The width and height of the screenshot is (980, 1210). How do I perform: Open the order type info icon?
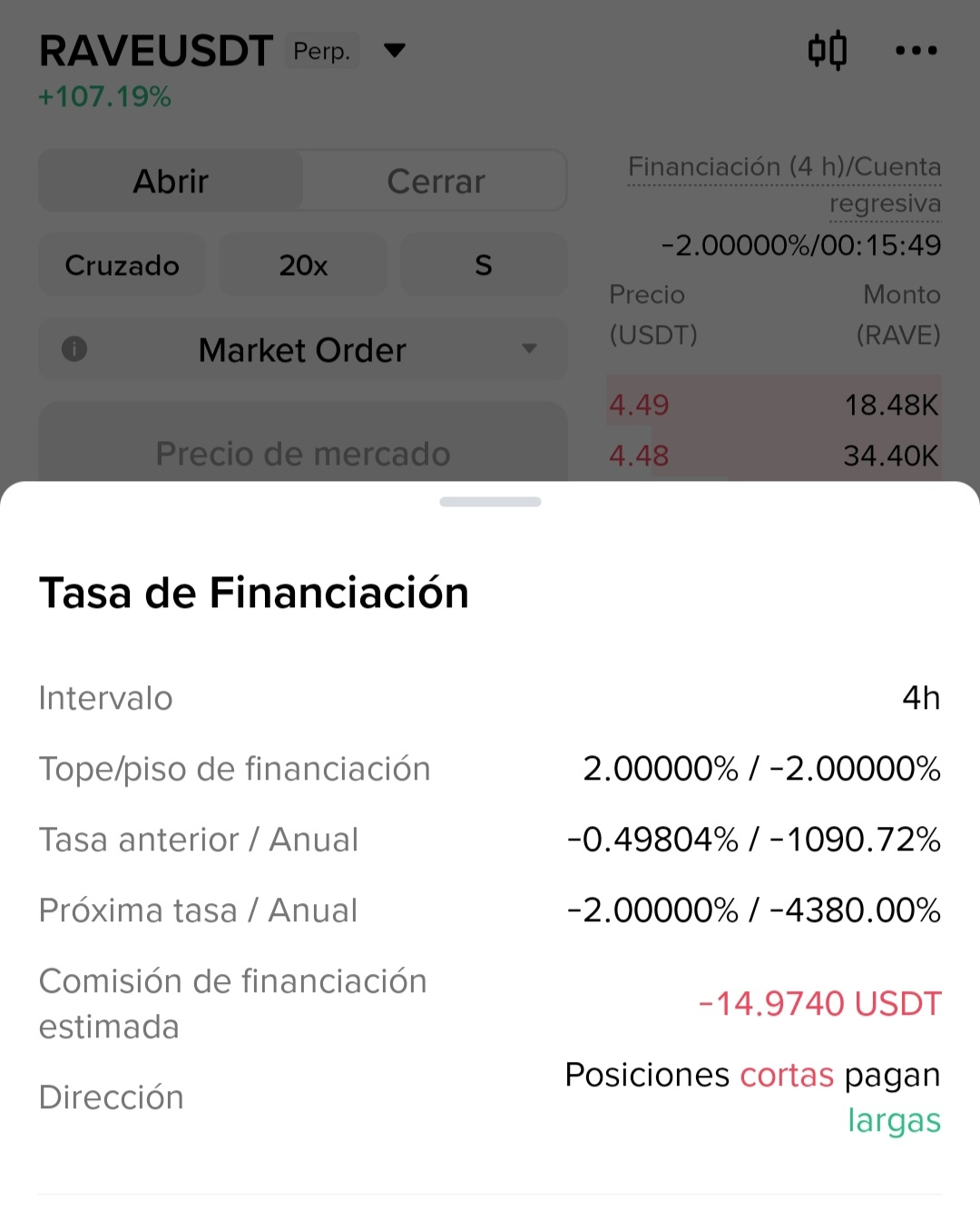[74, 349]
